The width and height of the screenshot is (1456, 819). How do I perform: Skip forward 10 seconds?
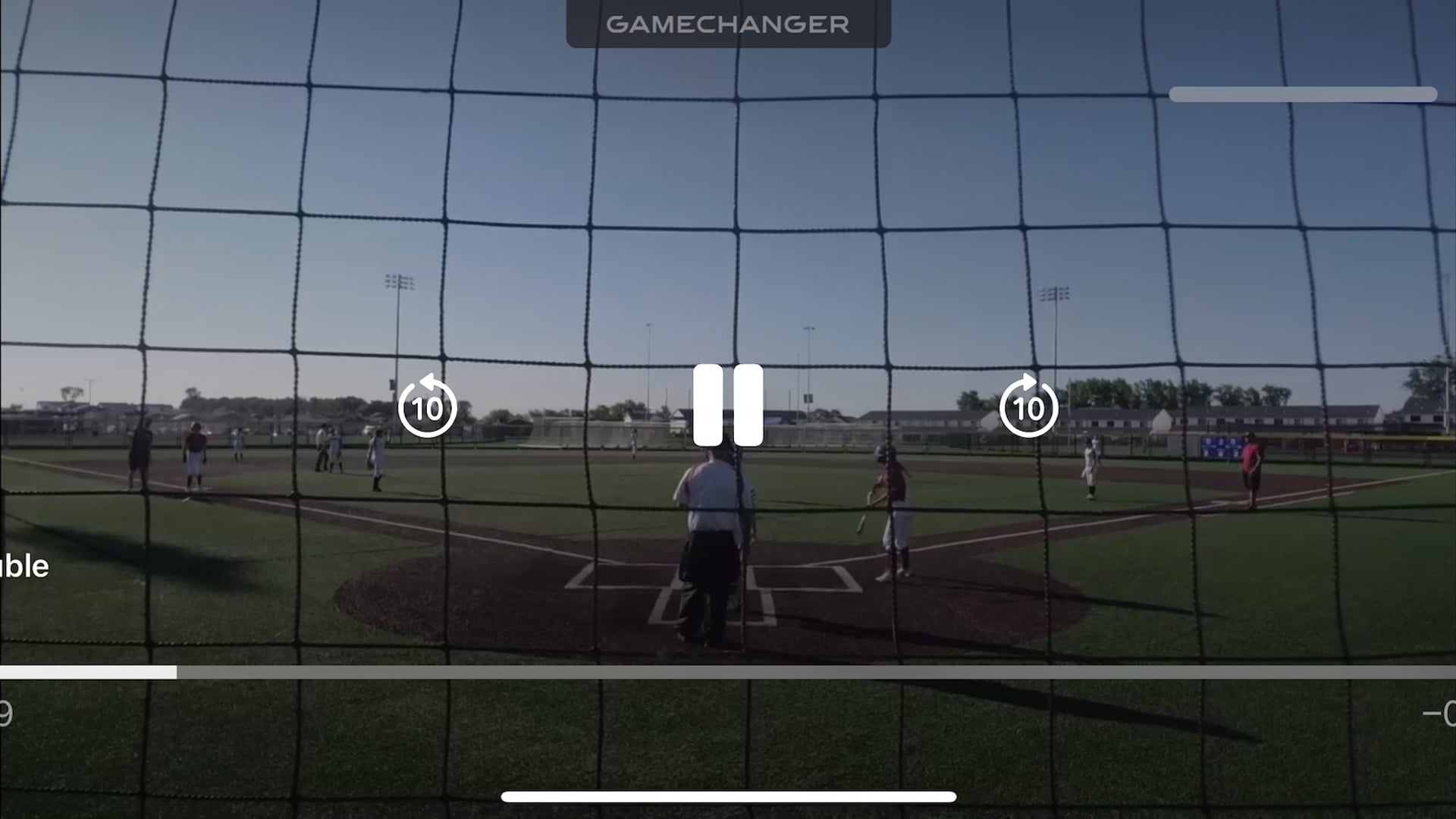point(1028,406)
